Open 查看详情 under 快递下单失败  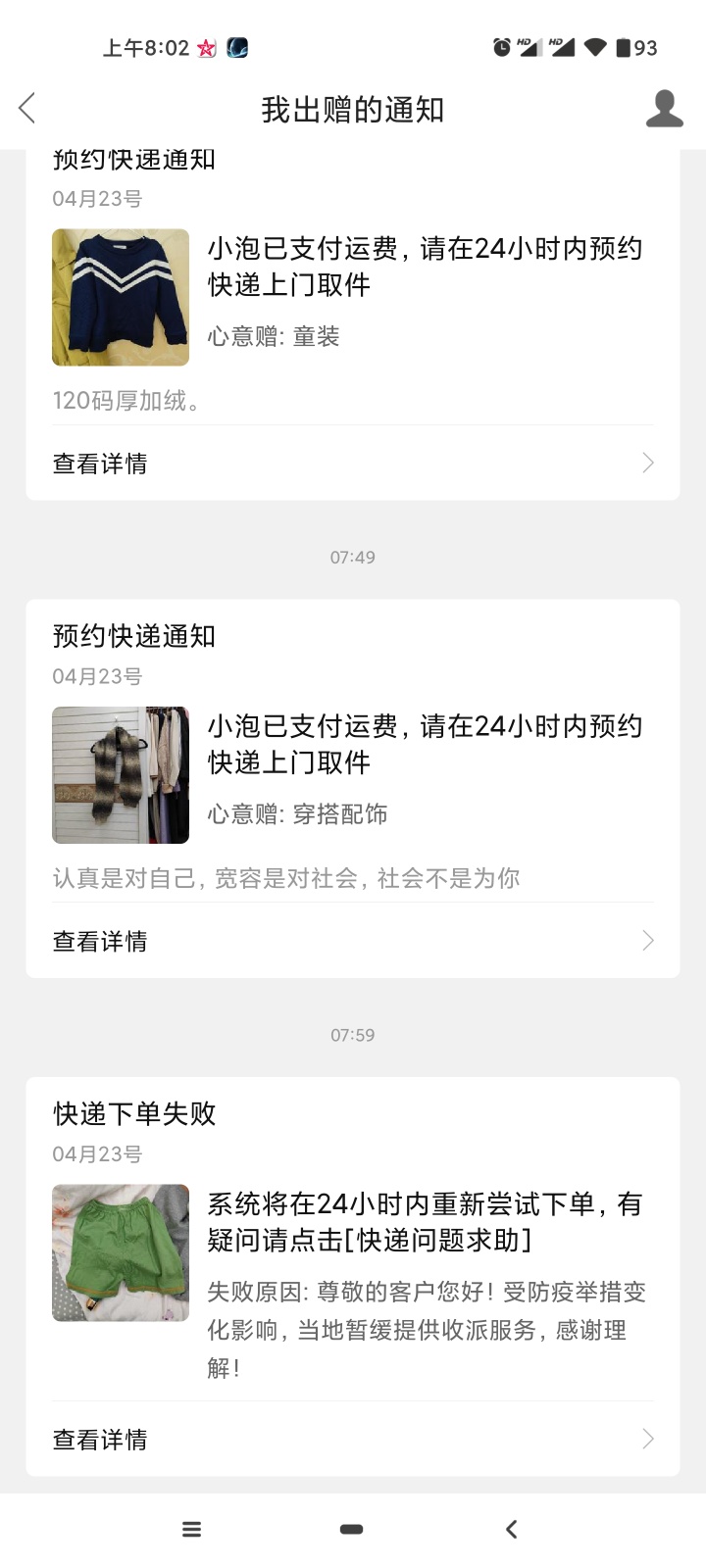[352, 1440]
